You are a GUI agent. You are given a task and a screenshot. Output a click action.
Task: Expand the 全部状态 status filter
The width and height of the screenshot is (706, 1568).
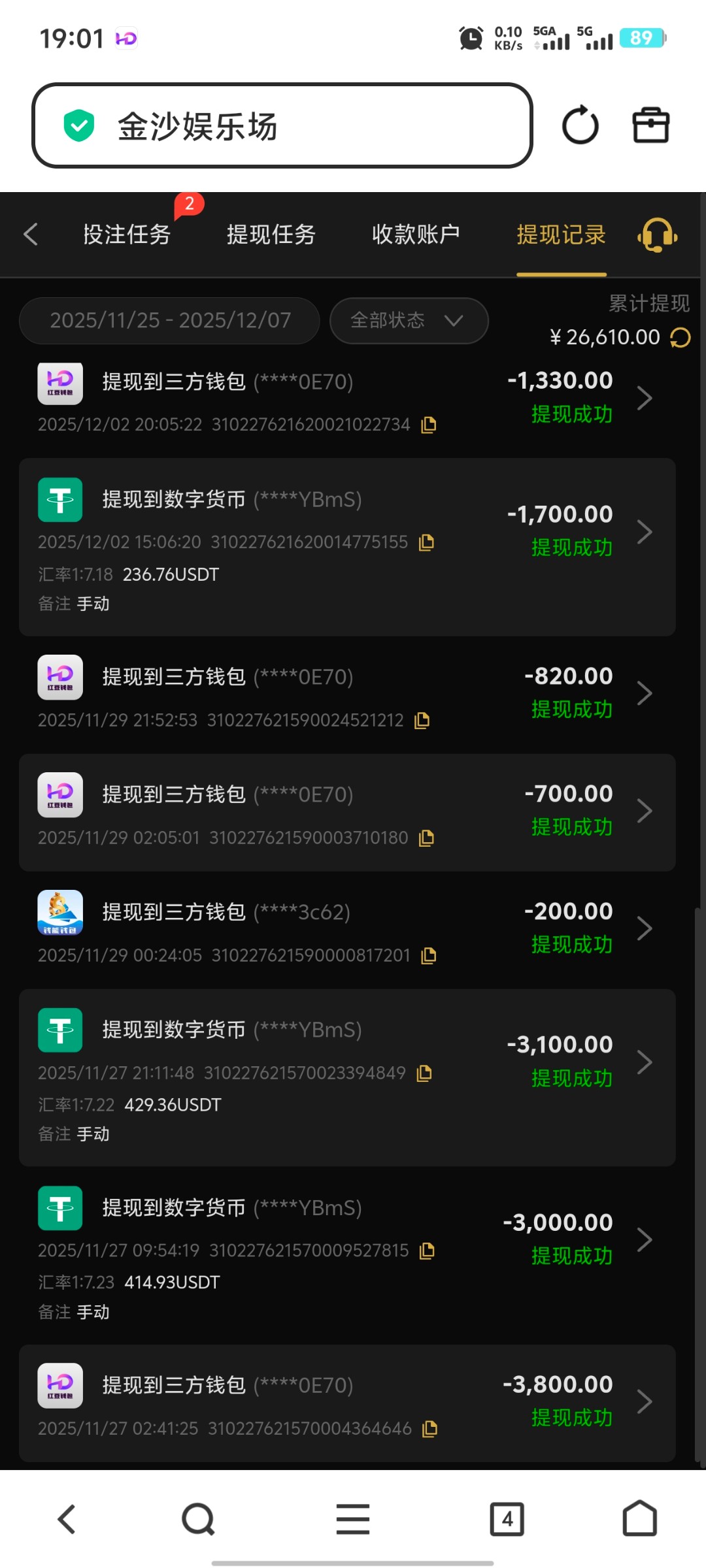pyautogui.click(x=409, y=320)
